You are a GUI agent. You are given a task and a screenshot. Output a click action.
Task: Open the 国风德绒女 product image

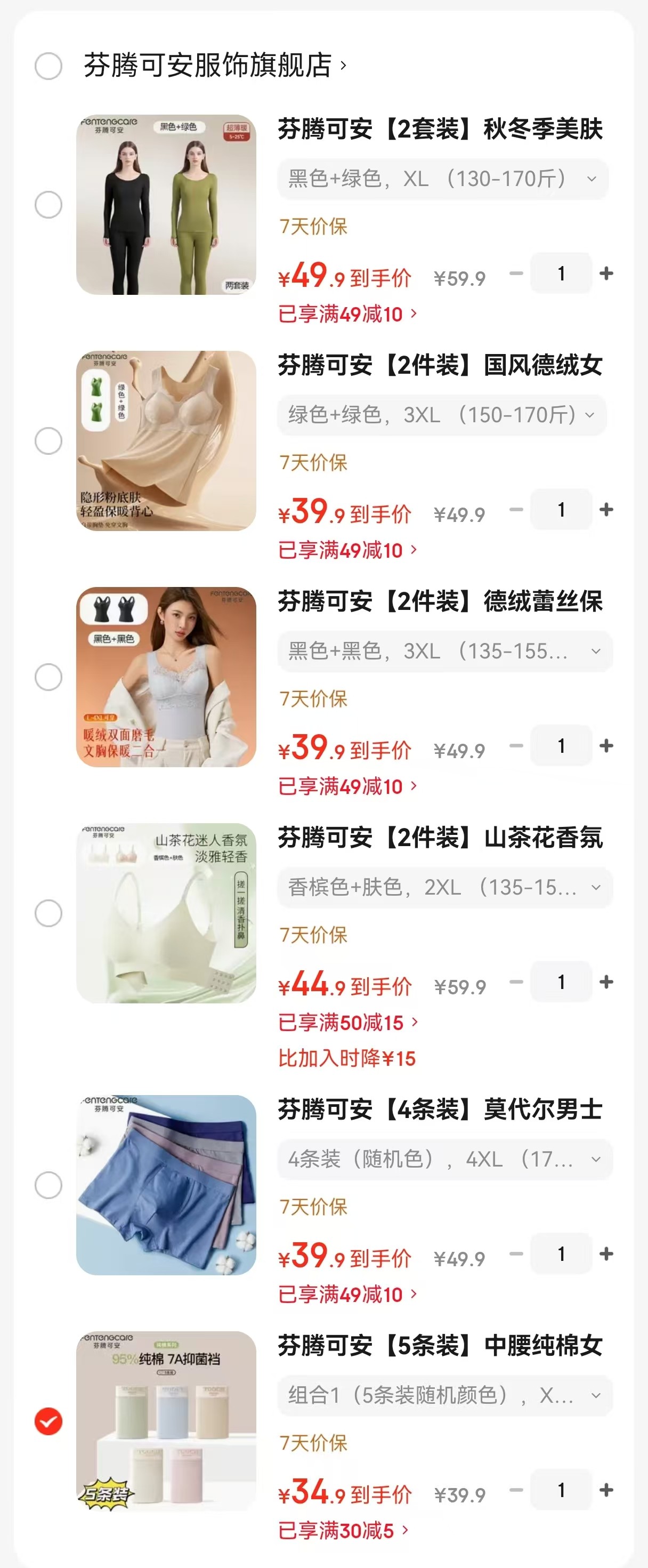click(x=166, y=441)
